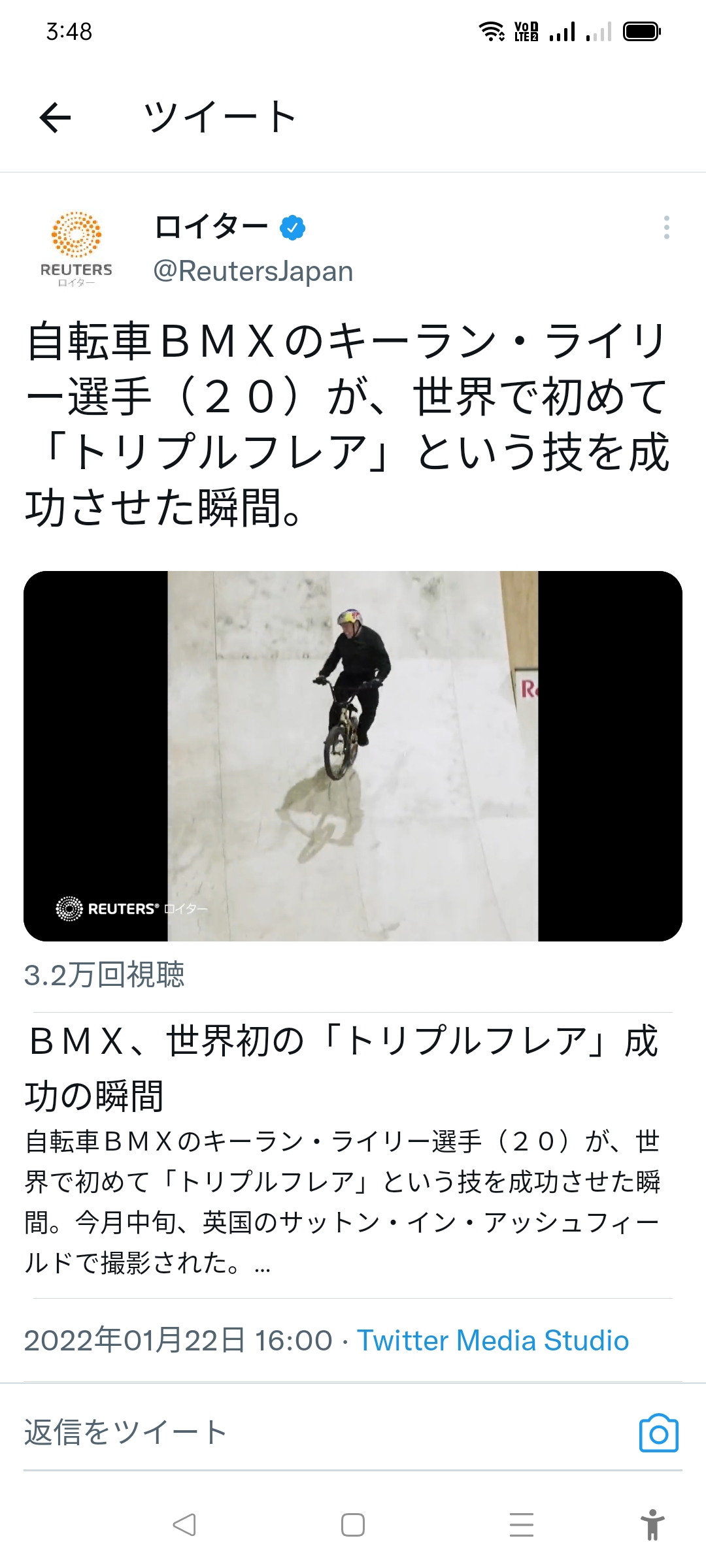Screen dimensions: 706x1568
Task: Tap the 返信をツイート reply field
Action: 261,1432
